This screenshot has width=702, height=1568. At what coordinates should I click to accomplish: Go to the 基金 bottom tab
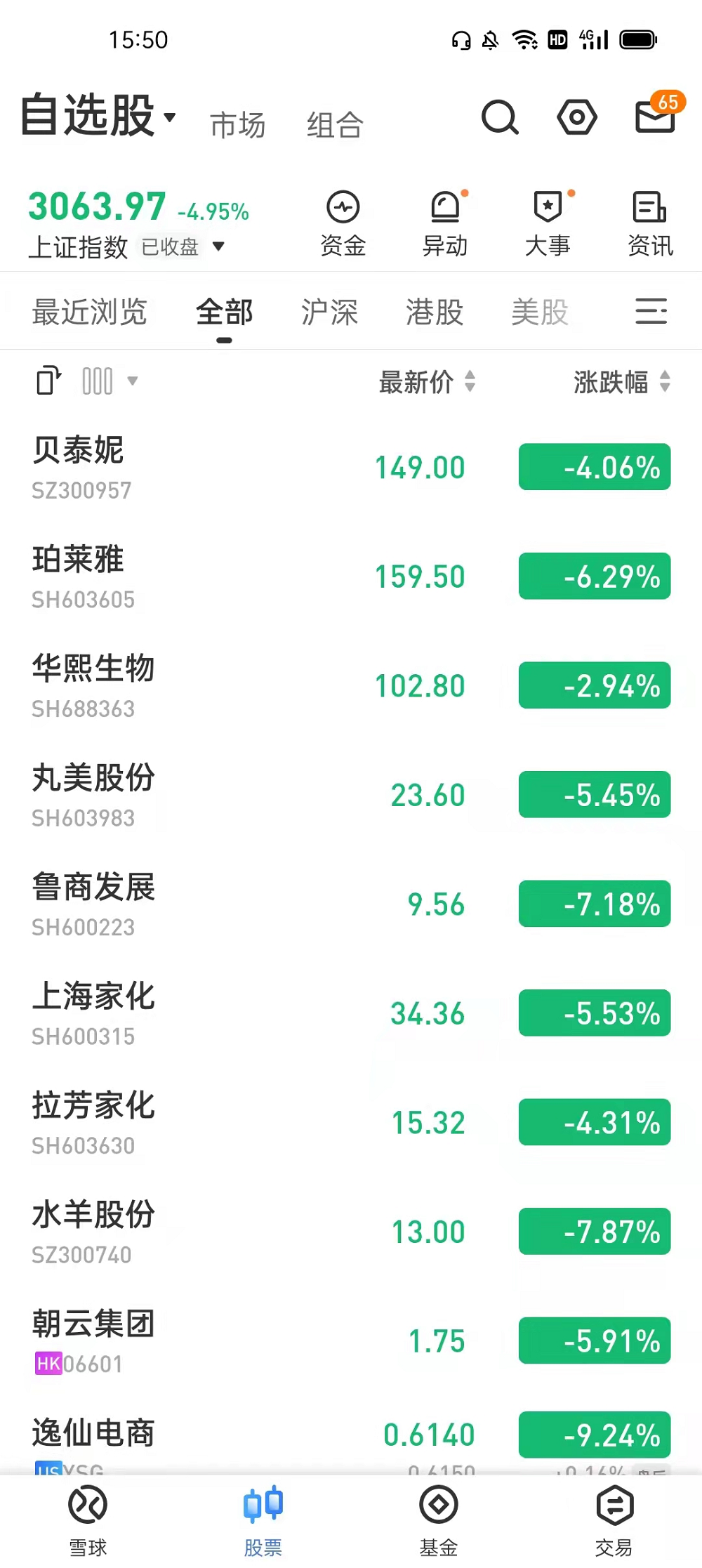(x=439, y=1520)
